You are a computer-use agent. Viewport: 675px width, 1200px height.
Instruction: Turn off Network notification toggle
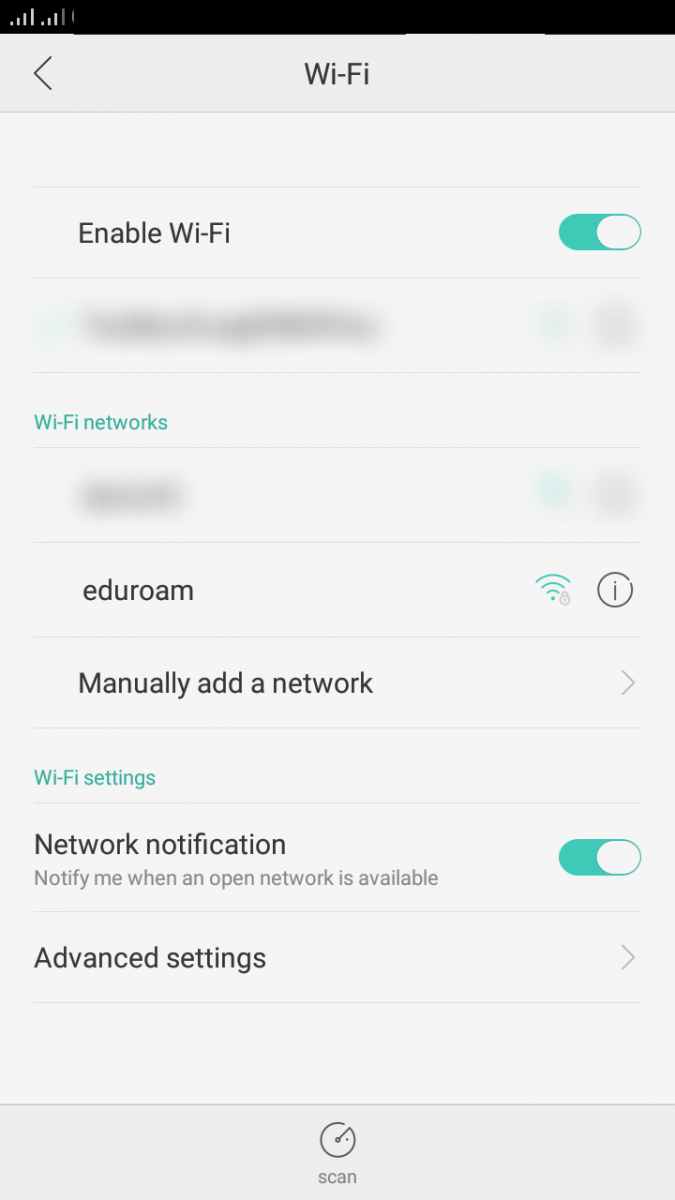coord(599,857)
